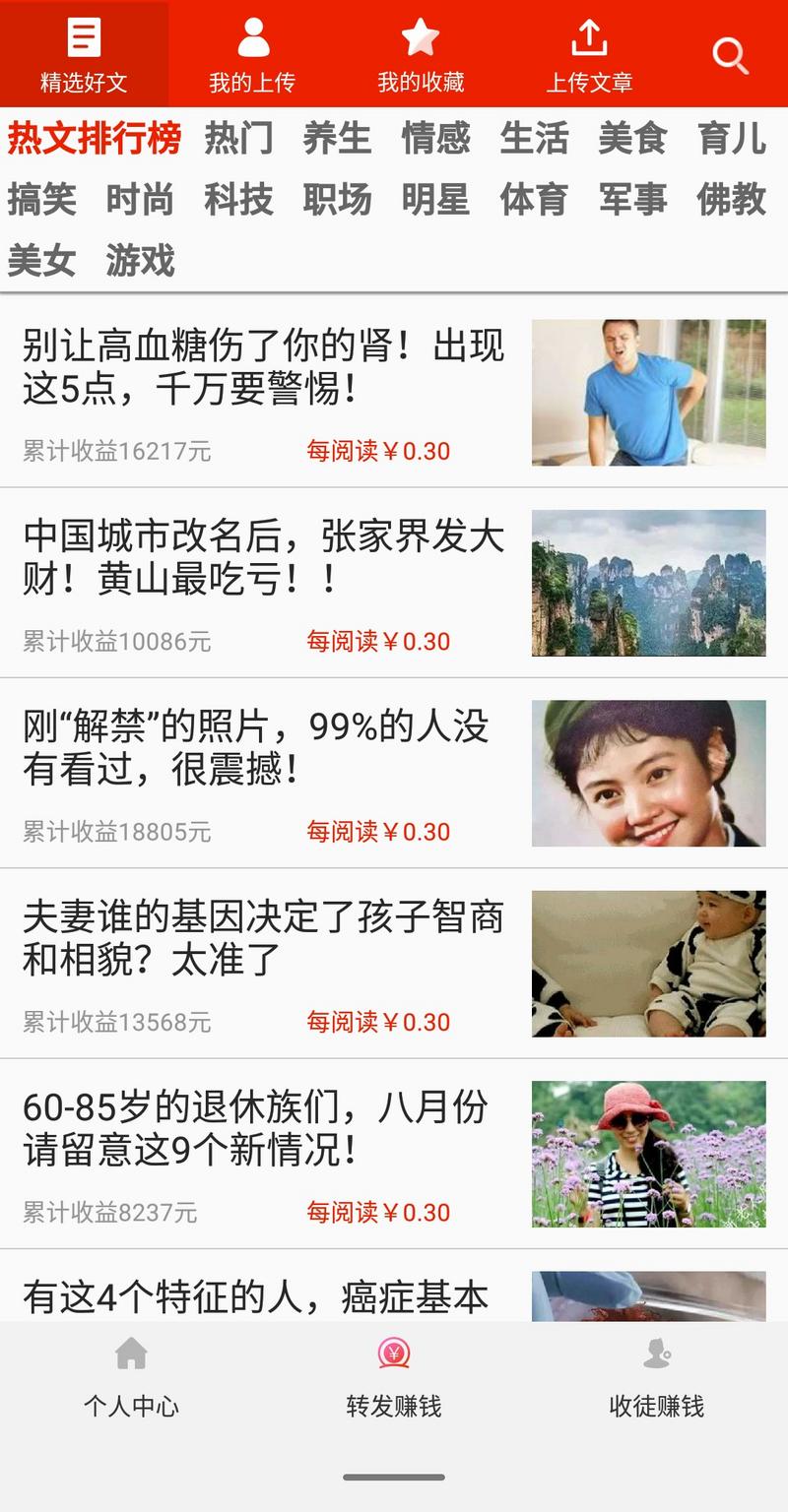Open article 别让高血糖伤了你的肾
The image size is (788, 1512).
(x=264, y=368)
